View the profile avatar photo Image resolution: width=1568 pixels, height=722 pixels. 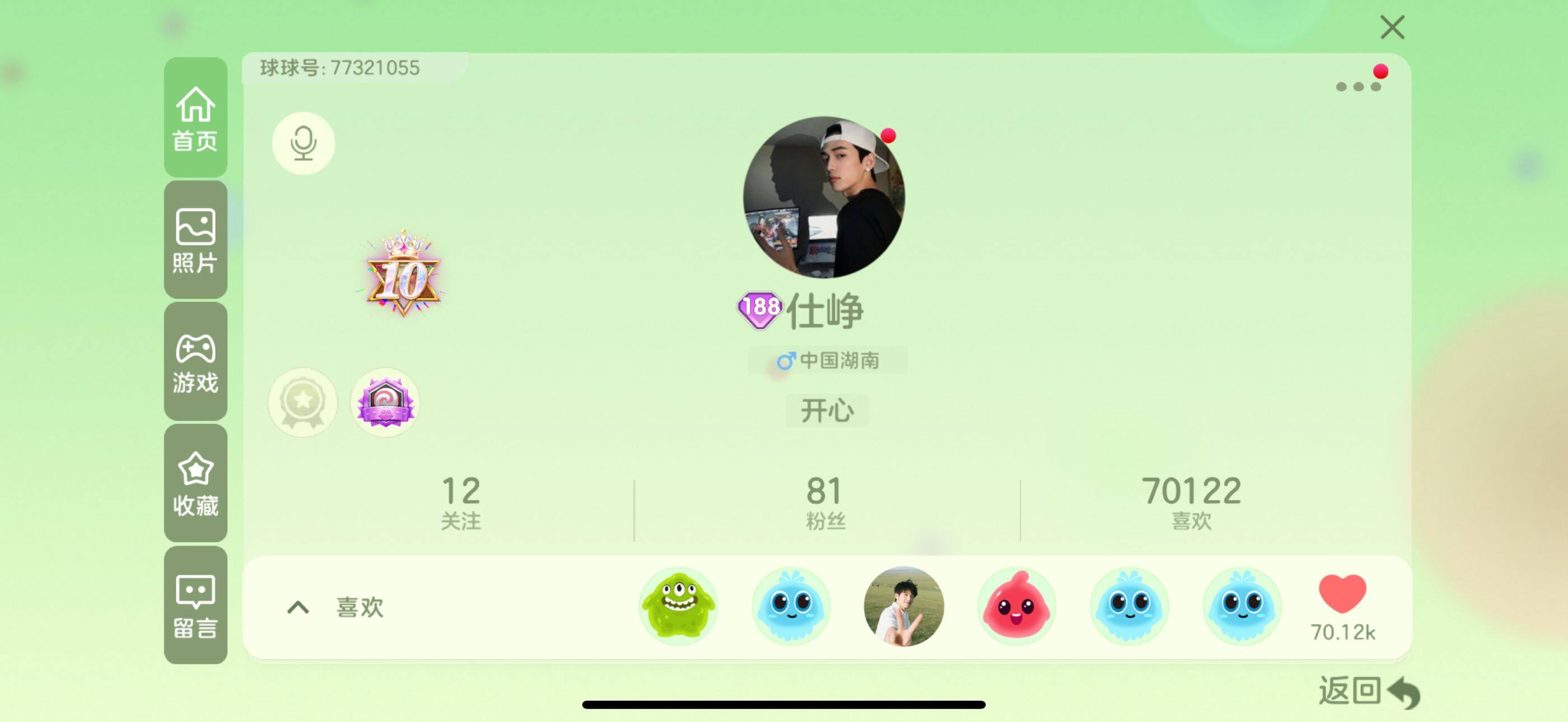pyautogui.click(x=824, y=197)
